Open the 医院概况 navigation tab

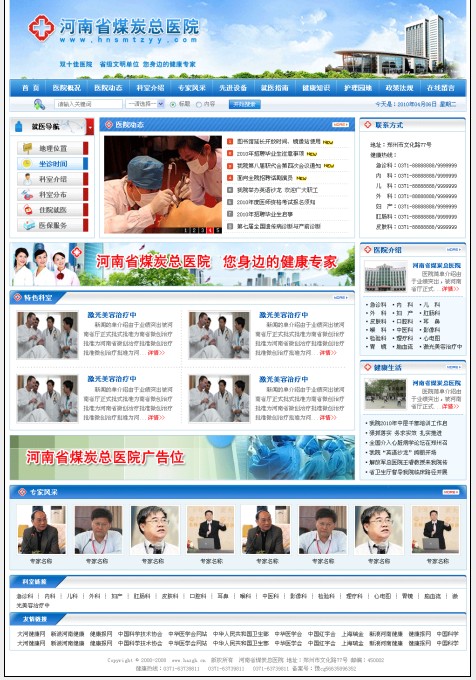pos(67,88)
